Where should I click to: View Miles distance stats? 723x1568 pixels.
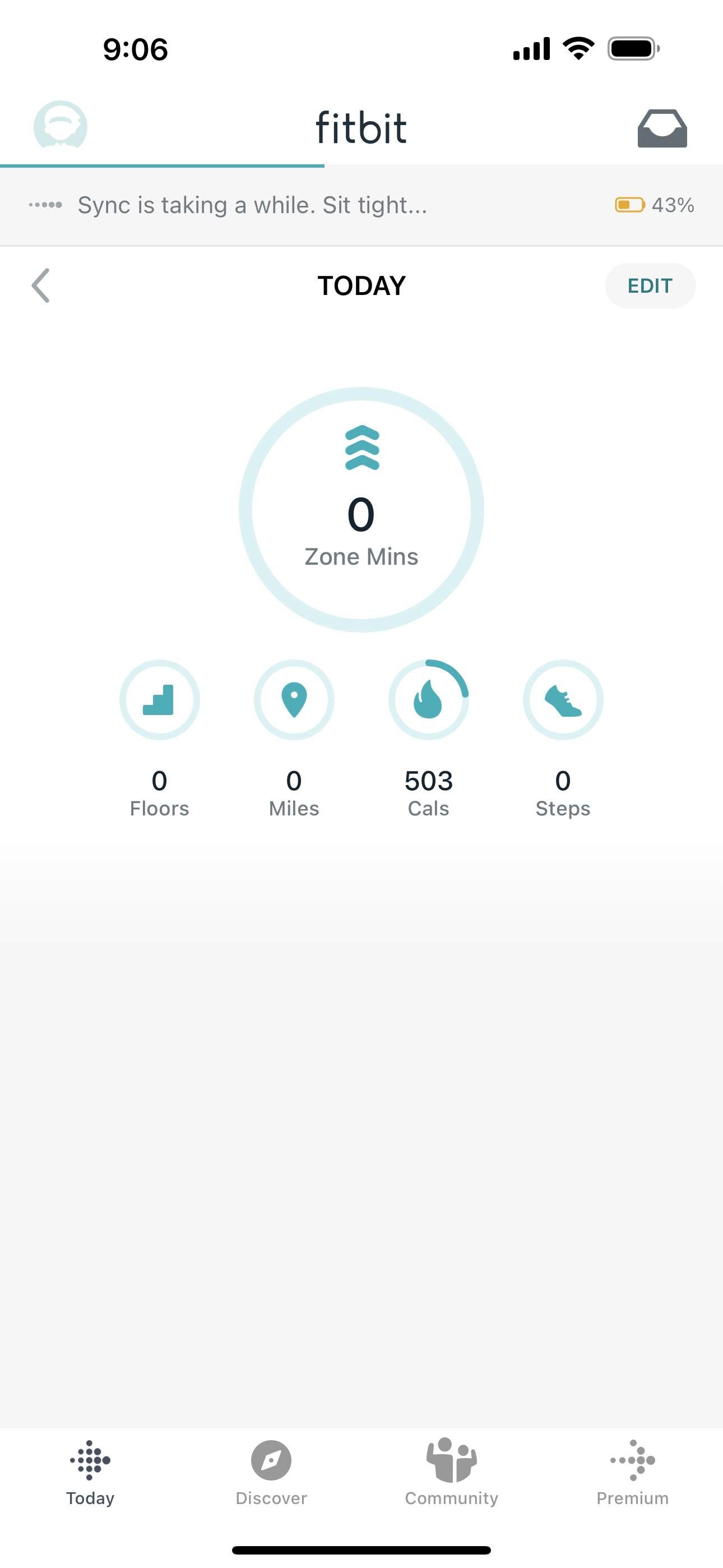point(294,700)
